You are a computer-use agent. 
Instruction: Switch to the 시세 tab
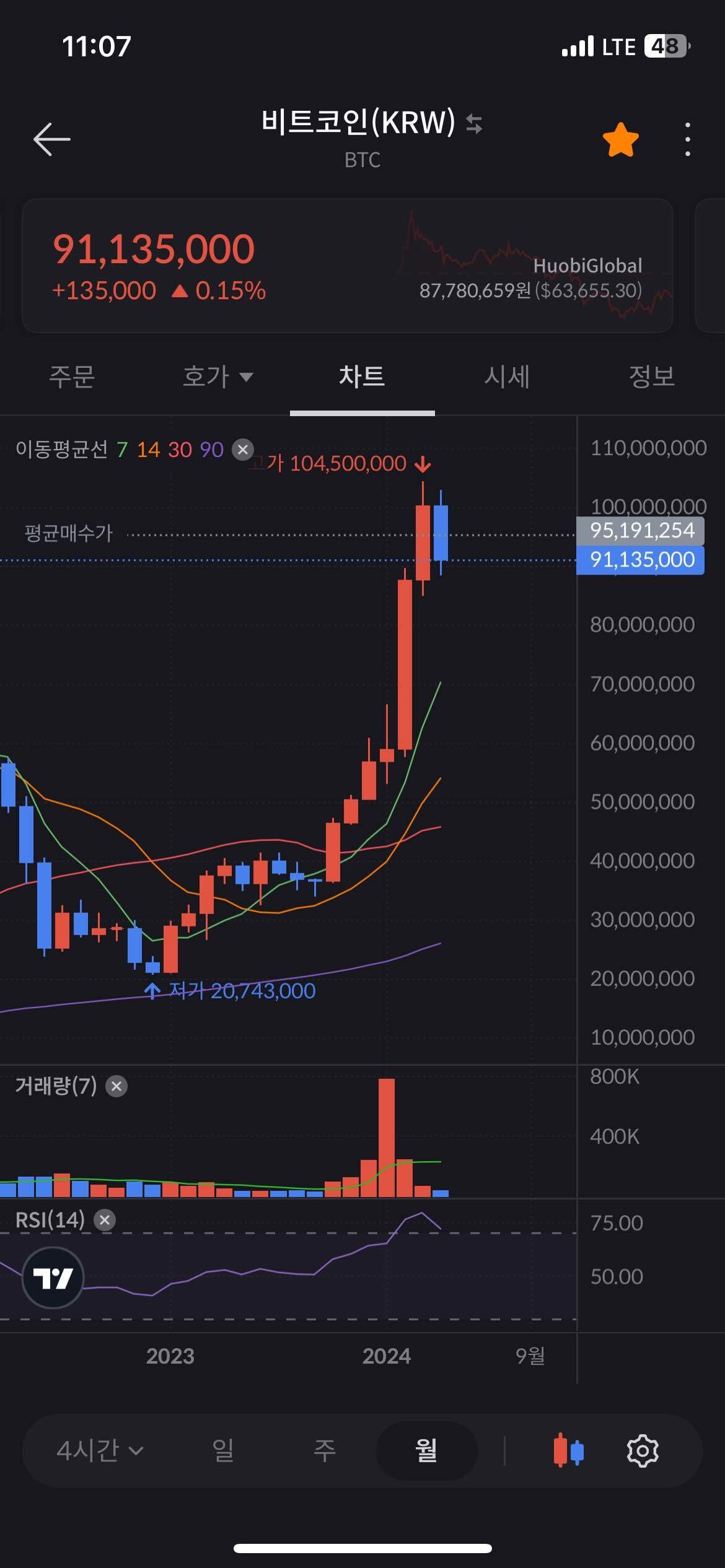[x=507, y=376]
